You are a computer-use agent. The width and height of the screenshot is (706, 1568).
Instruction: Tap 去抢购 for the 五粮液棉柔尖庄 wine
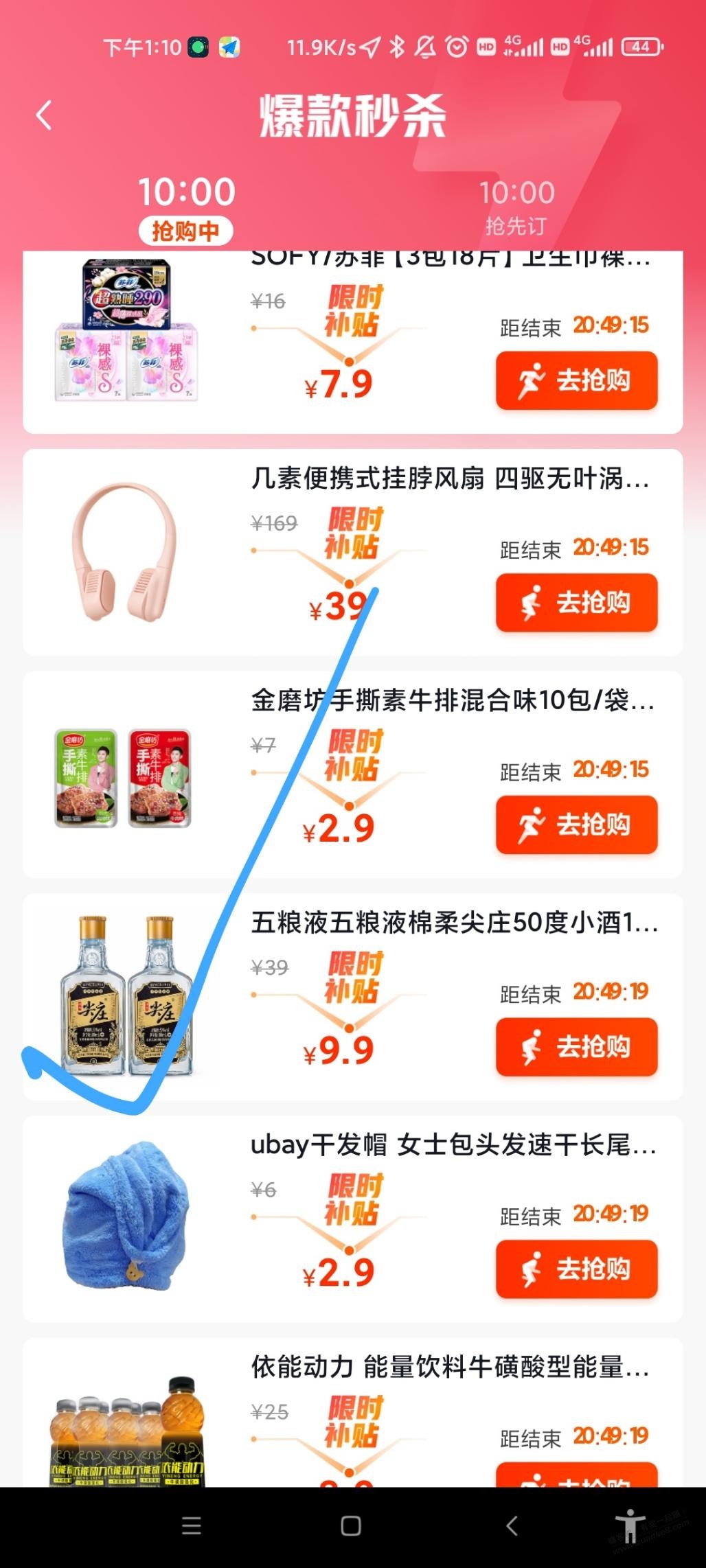(577, 1048)
